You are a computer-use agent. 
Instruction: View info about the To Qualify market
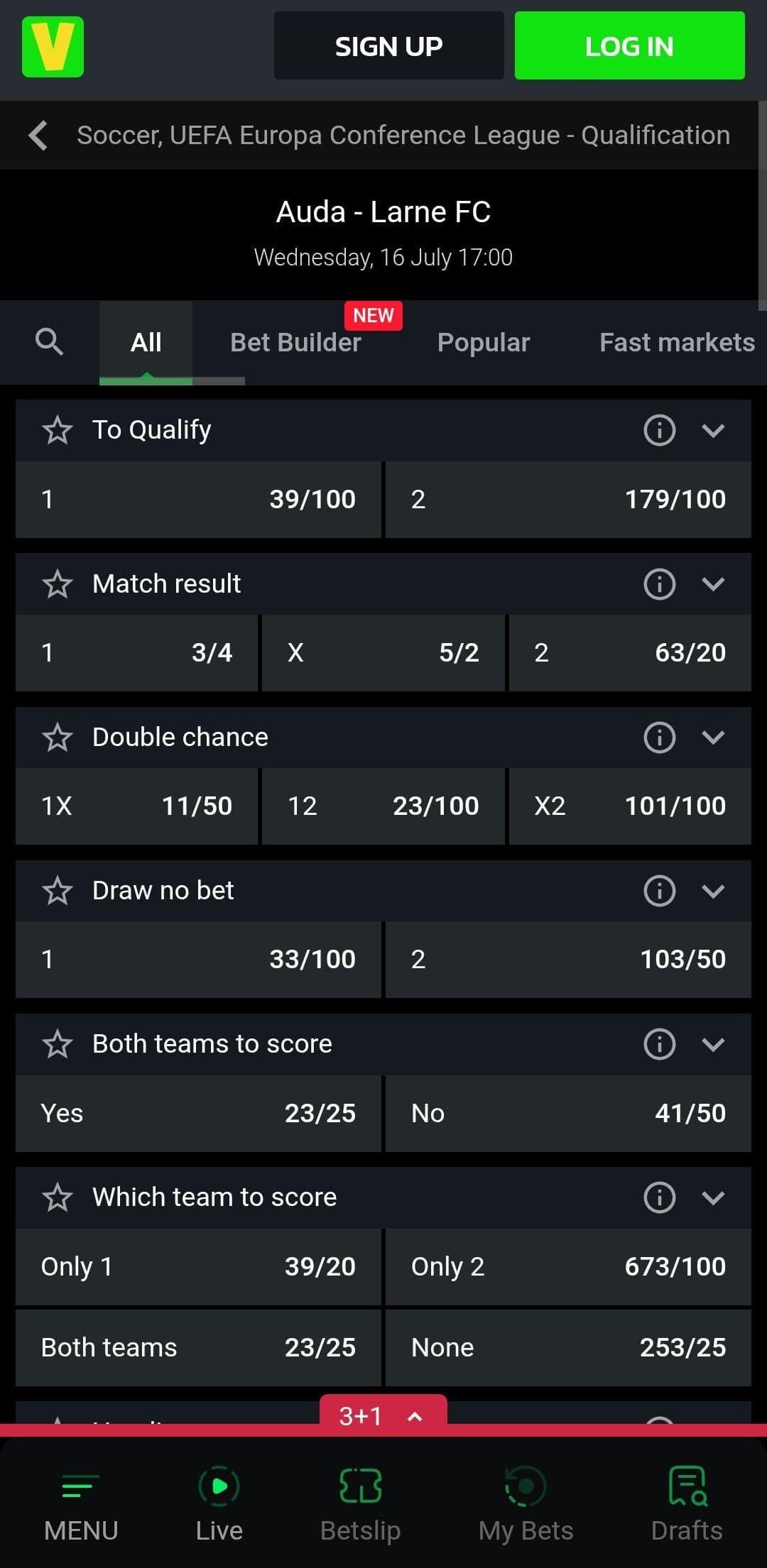tap(659, 429)
